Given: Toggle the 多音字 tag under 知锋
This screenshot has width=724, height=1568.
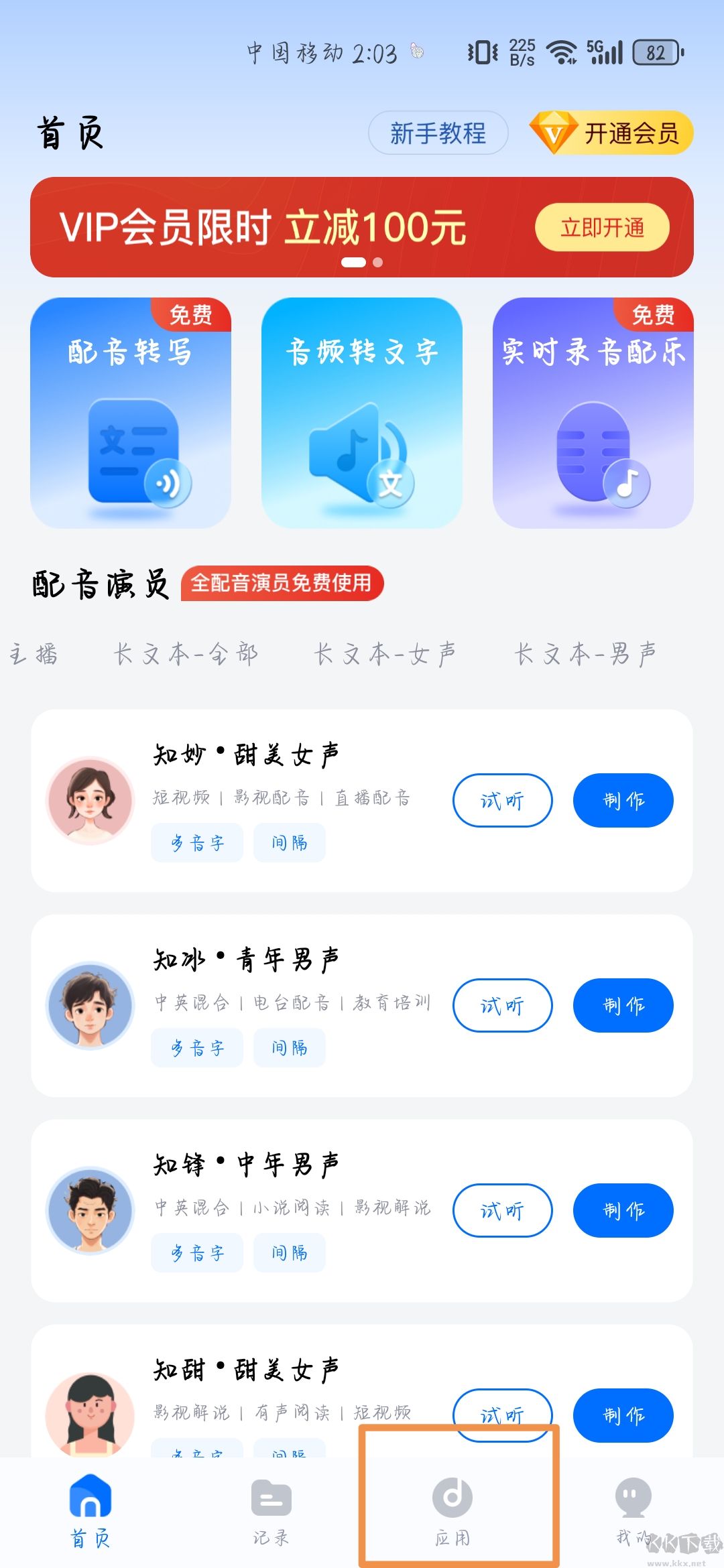Looking at the screenshot, I should tap(196, 1252).
